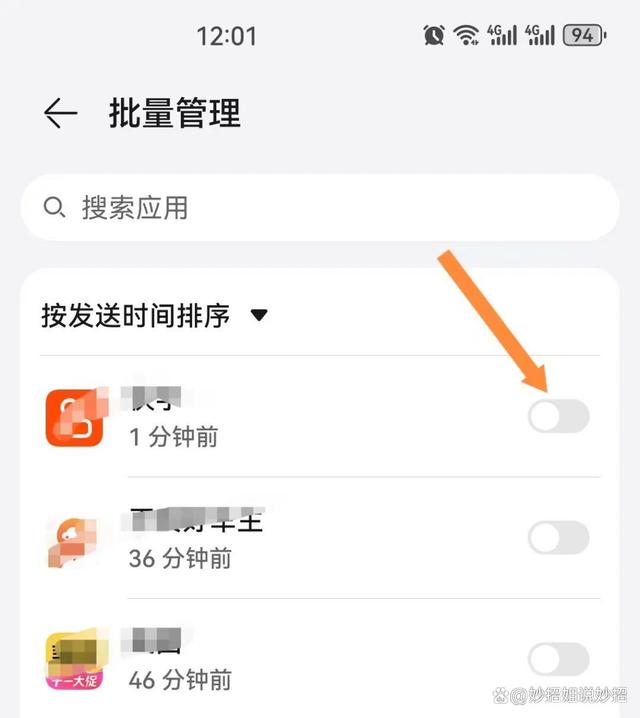Image resolution: width=640 pixels, height=718 pixels.
Task: Toggle the switch for the app sent 36 分钟前
Action: 558,538
